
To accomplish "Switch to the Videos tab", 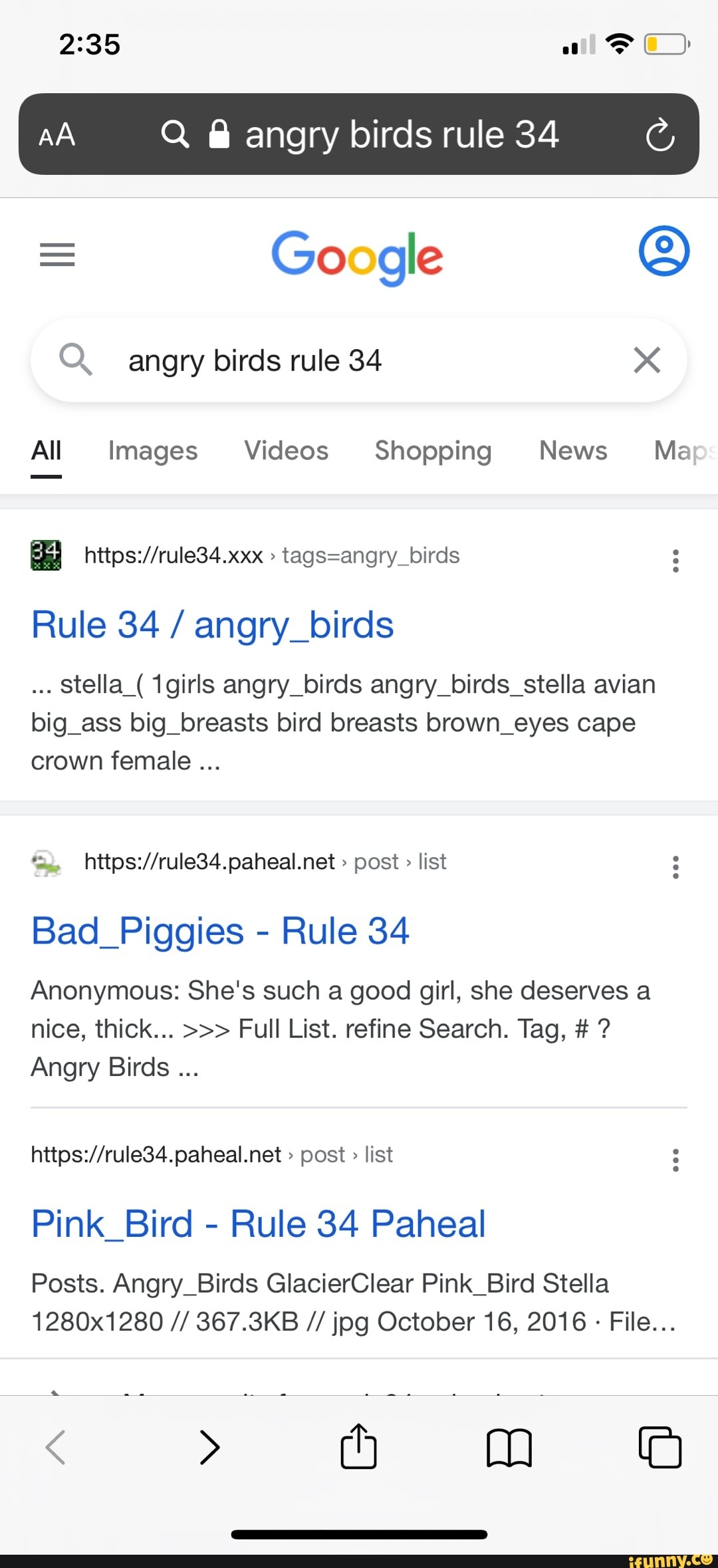I will tap(286, 451).
